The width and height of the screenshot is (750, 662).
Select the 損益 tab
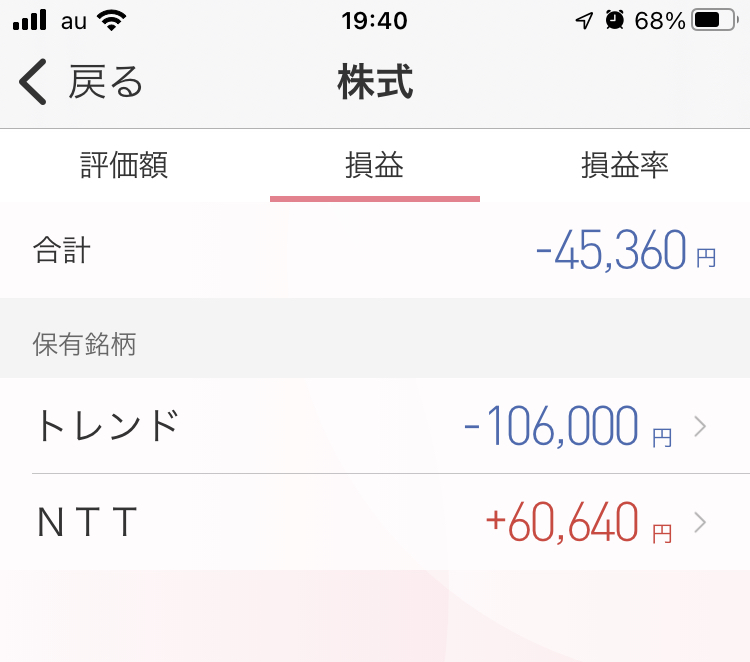[375, 165]
